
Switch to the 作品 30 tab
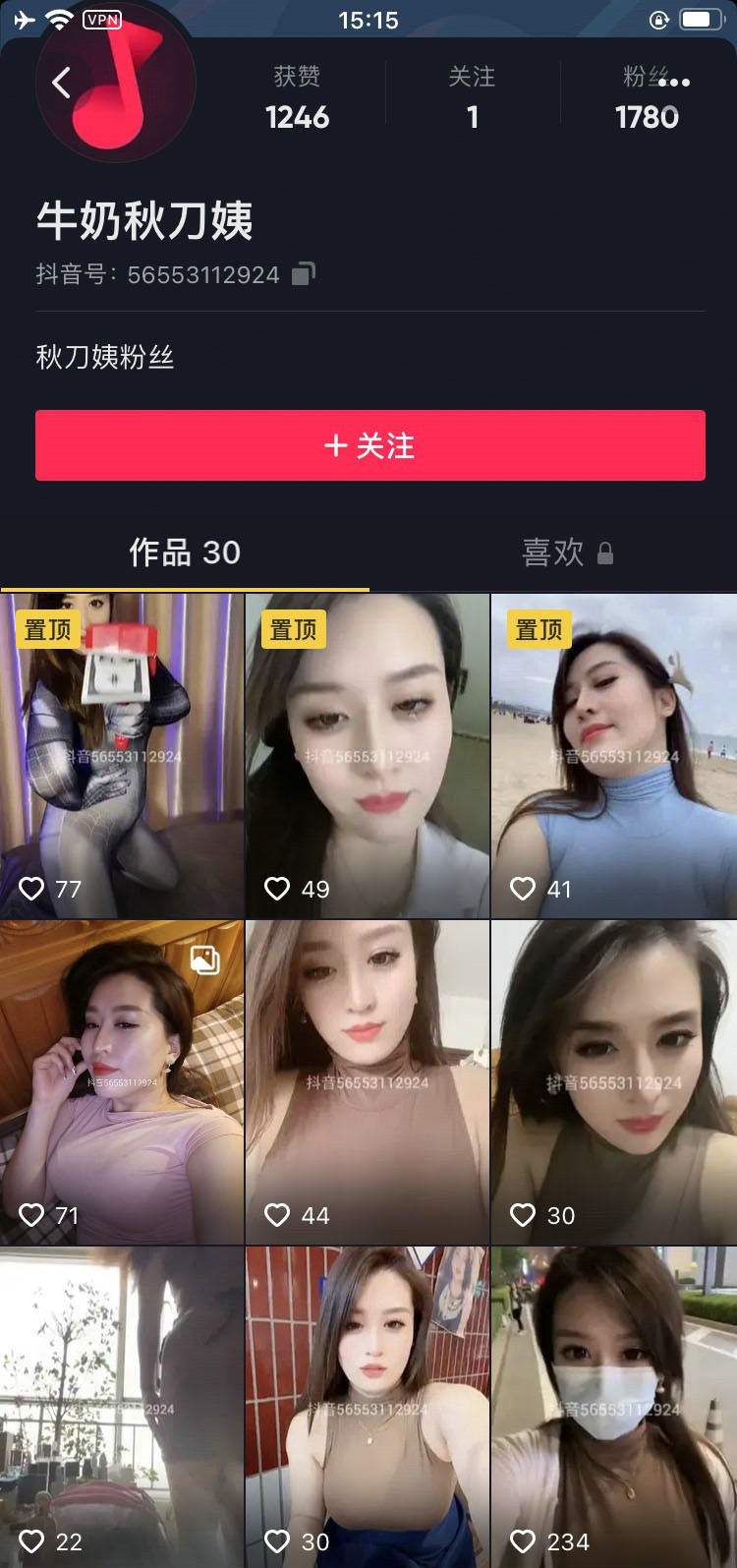click(x=185, y=552)
